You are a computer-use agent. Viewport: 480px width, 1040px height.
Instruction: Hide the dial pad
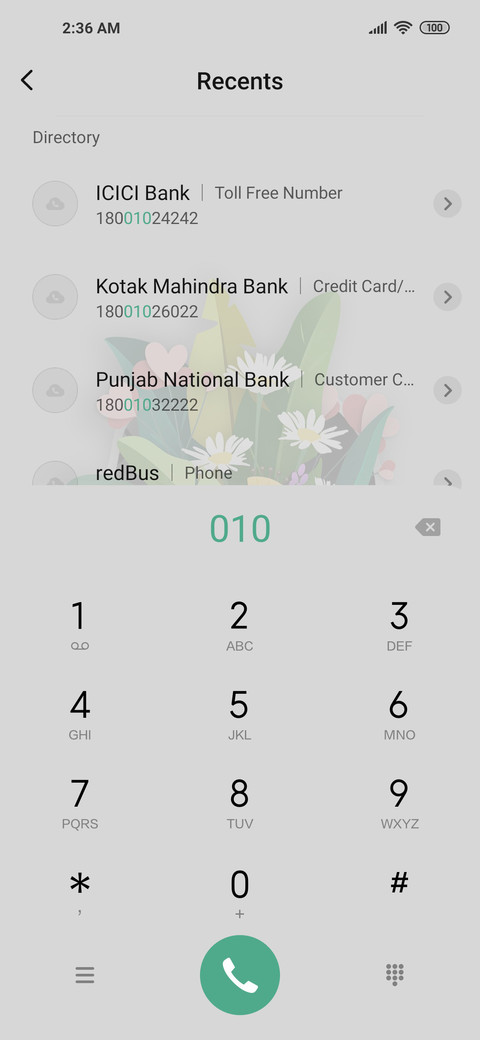[x=395, y=974]
